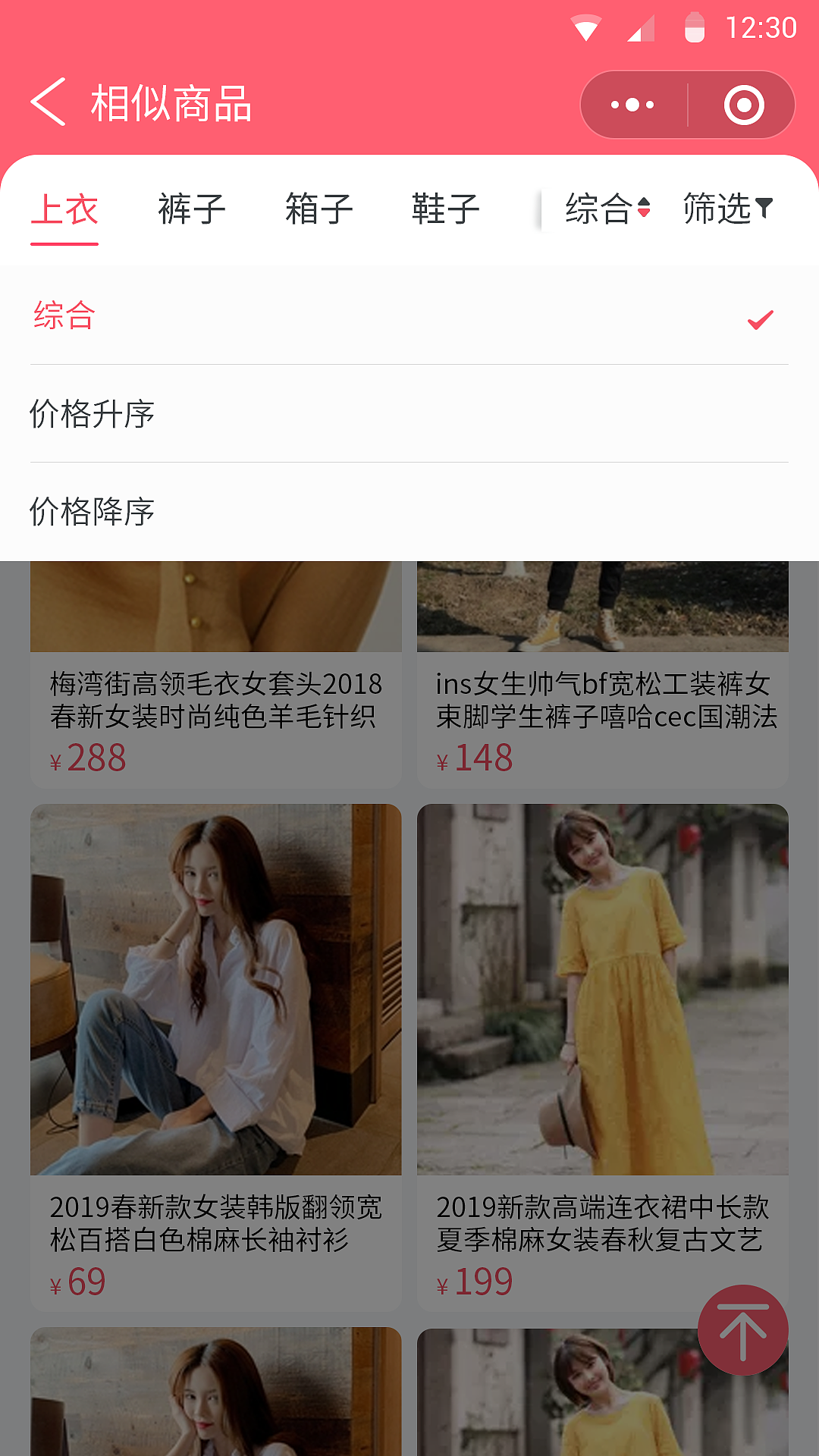819x1456 pixels.
Task: Switch to the 箱子 tab
Action: click(318, 209)
